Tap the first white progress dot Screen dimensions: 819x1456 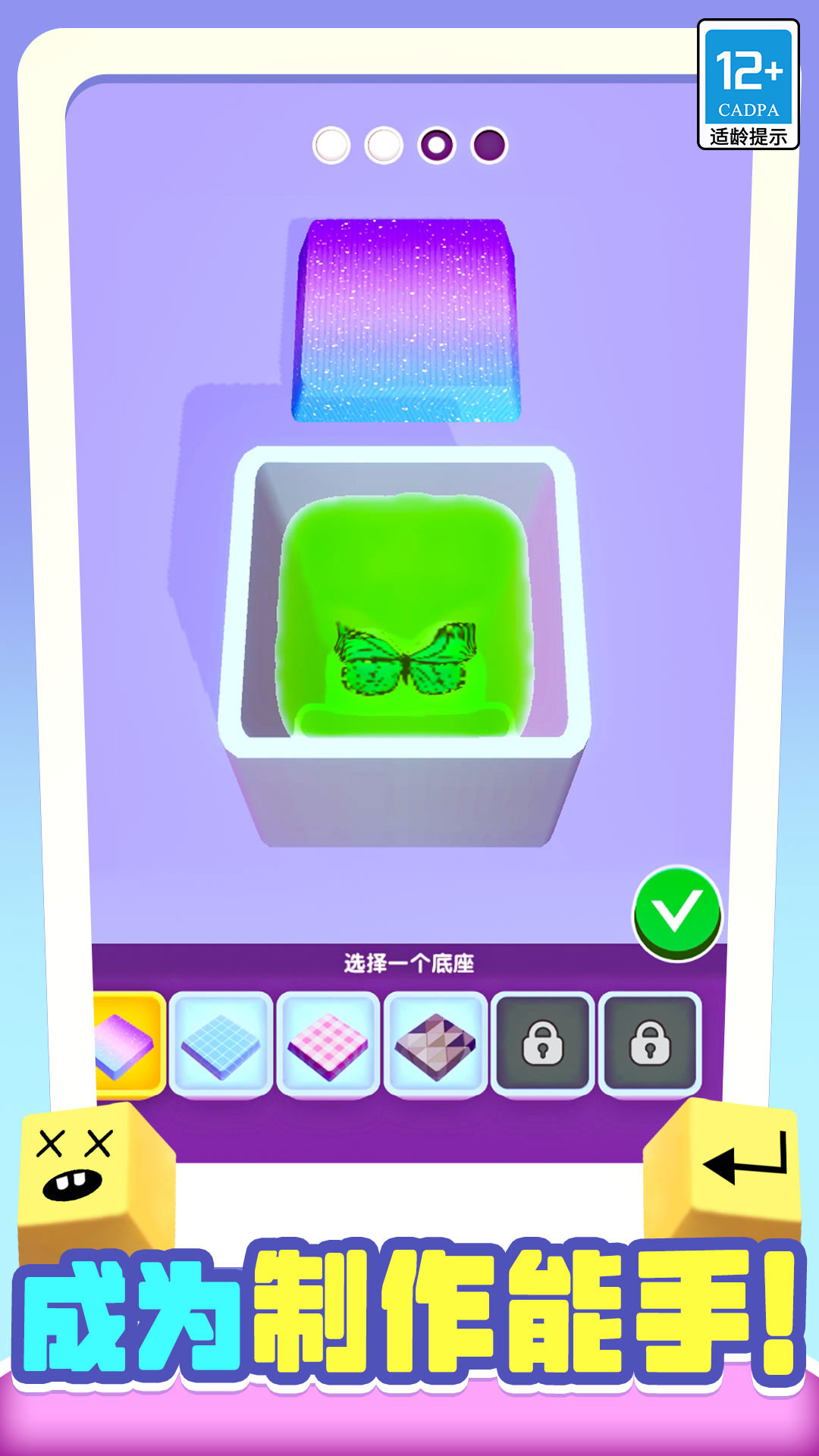coord(331,144)
